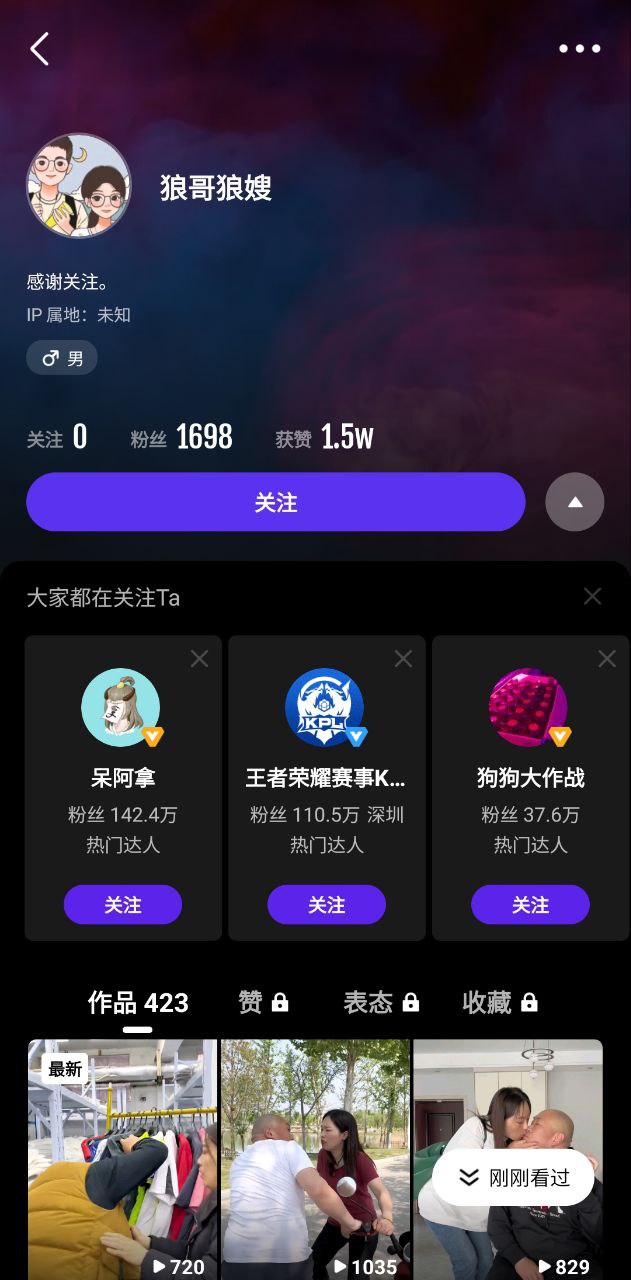Go back using the top-left arrow
Image resolution: width=631 pixels, height=1280 pixels.
(x=39, y=48)
